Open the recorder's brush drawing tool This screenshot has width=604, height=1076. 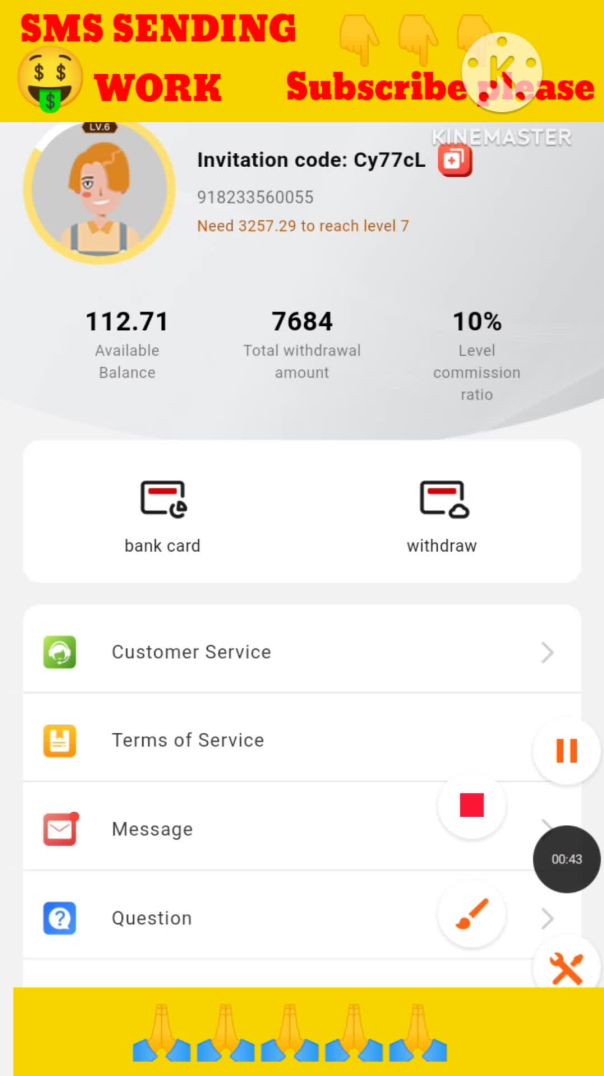pyautogui.click(x=472, y=913)
